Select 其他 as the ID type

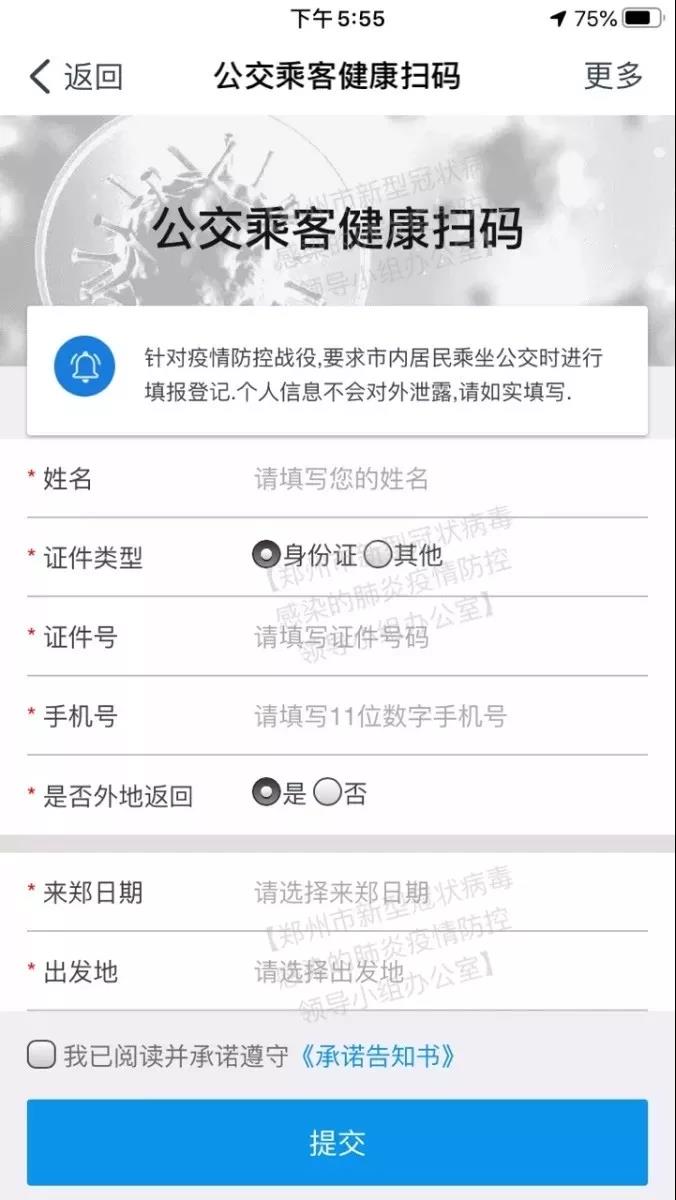[x=377, y=555]
